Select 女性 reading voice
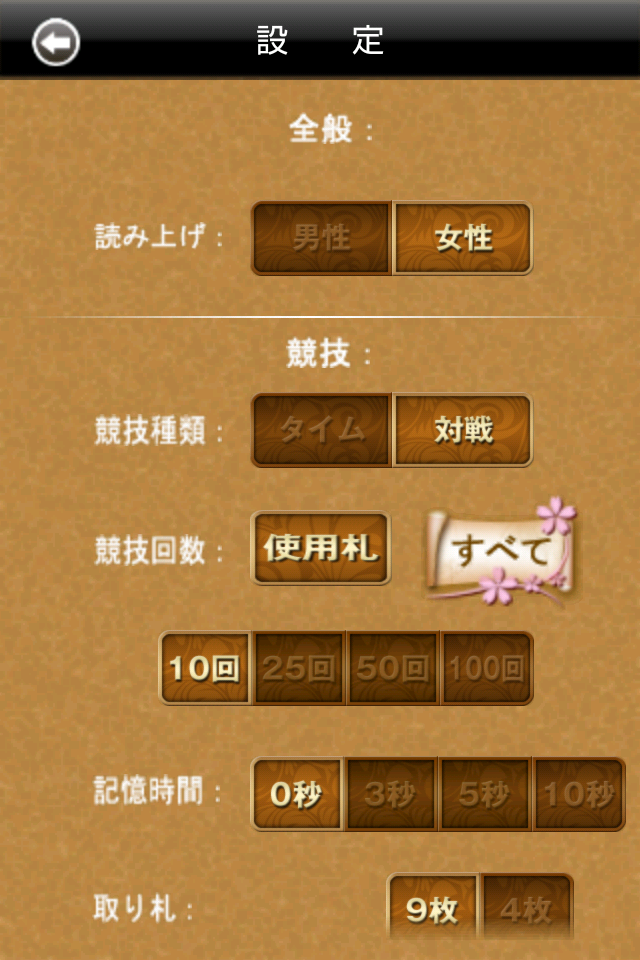 click(x=463, y=238)
